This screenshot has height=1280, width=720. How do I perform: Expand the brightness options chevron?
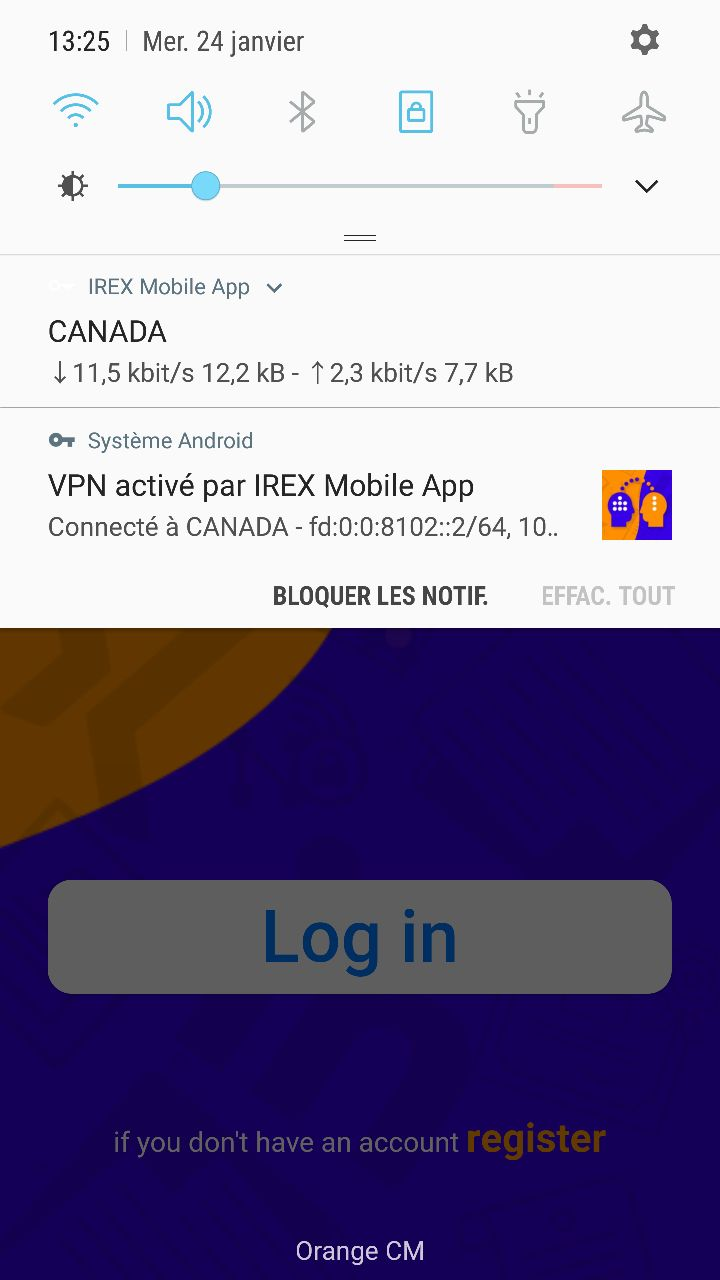647,186
